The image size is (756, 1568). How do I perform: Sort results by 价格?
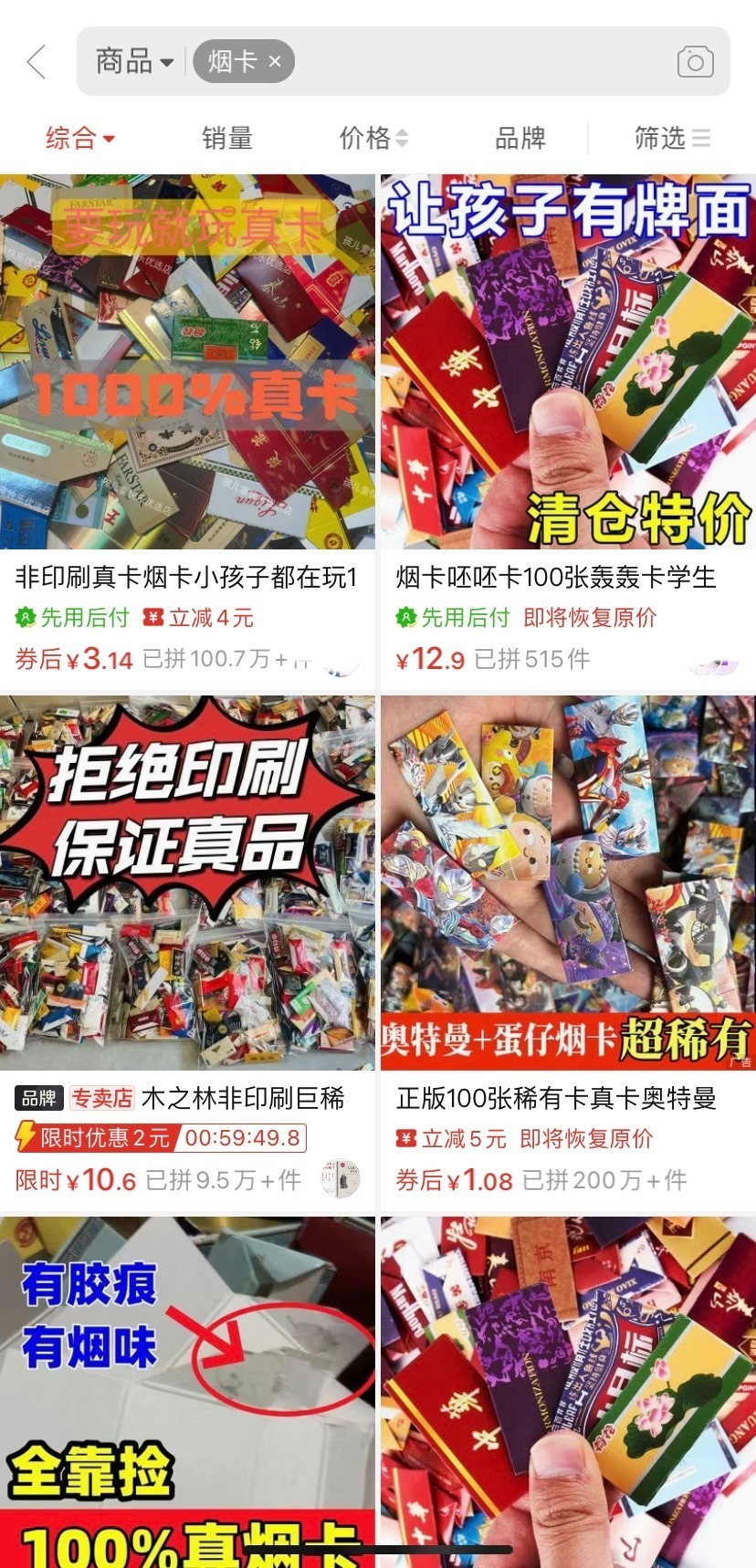click(373, 139)
